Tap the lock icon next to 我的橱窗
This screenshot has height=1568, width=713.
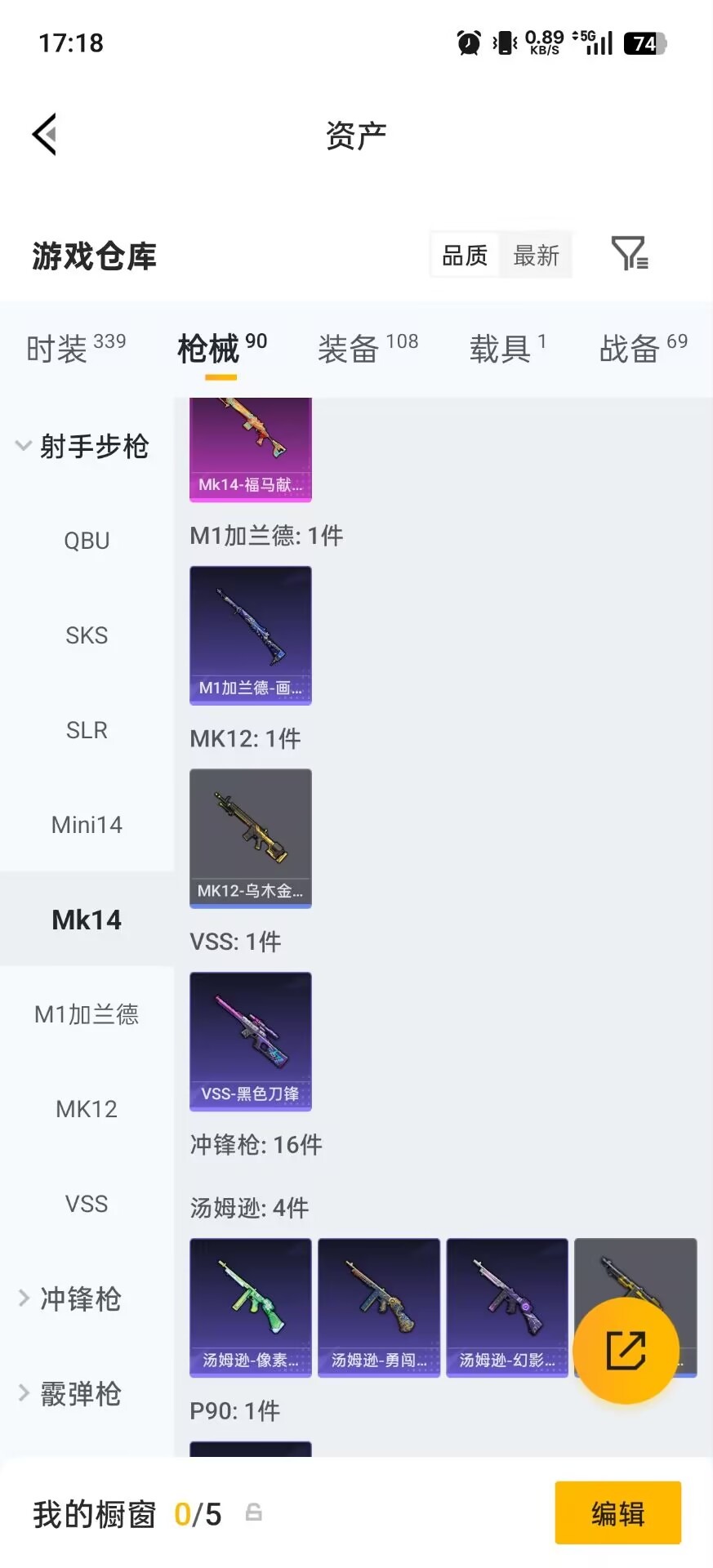click(x=253, y=1513)
